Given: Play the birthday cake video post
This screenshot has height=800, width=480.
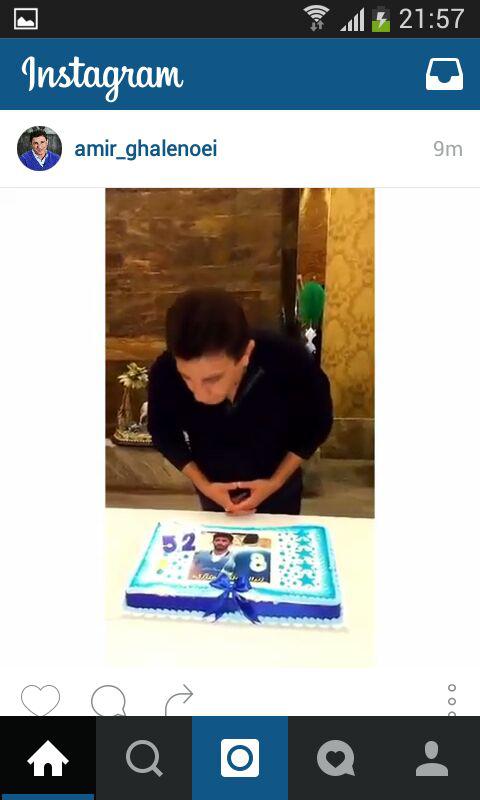Looking at the screenshot, I should click(240, 428).
